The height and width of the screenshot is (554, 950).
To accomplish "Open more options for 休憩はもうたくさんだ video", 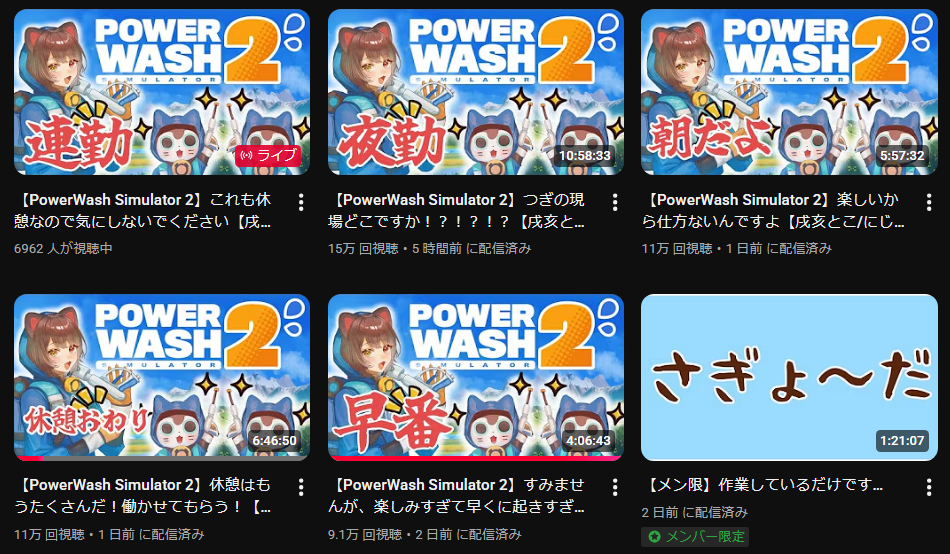I will point(301,487).
